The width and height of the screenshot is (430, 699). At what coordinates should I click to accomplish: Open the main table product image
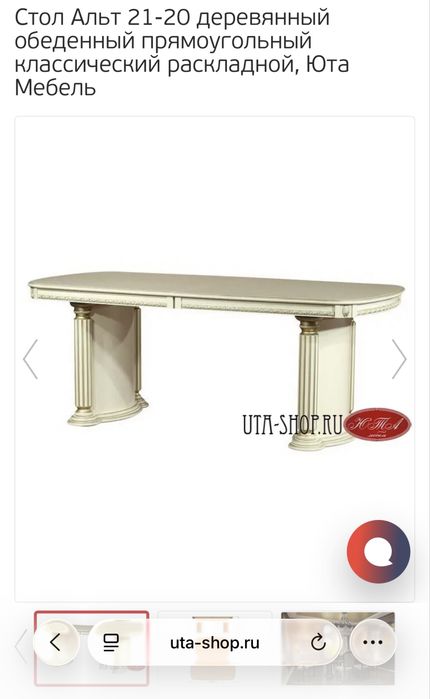tap(214, 359)
